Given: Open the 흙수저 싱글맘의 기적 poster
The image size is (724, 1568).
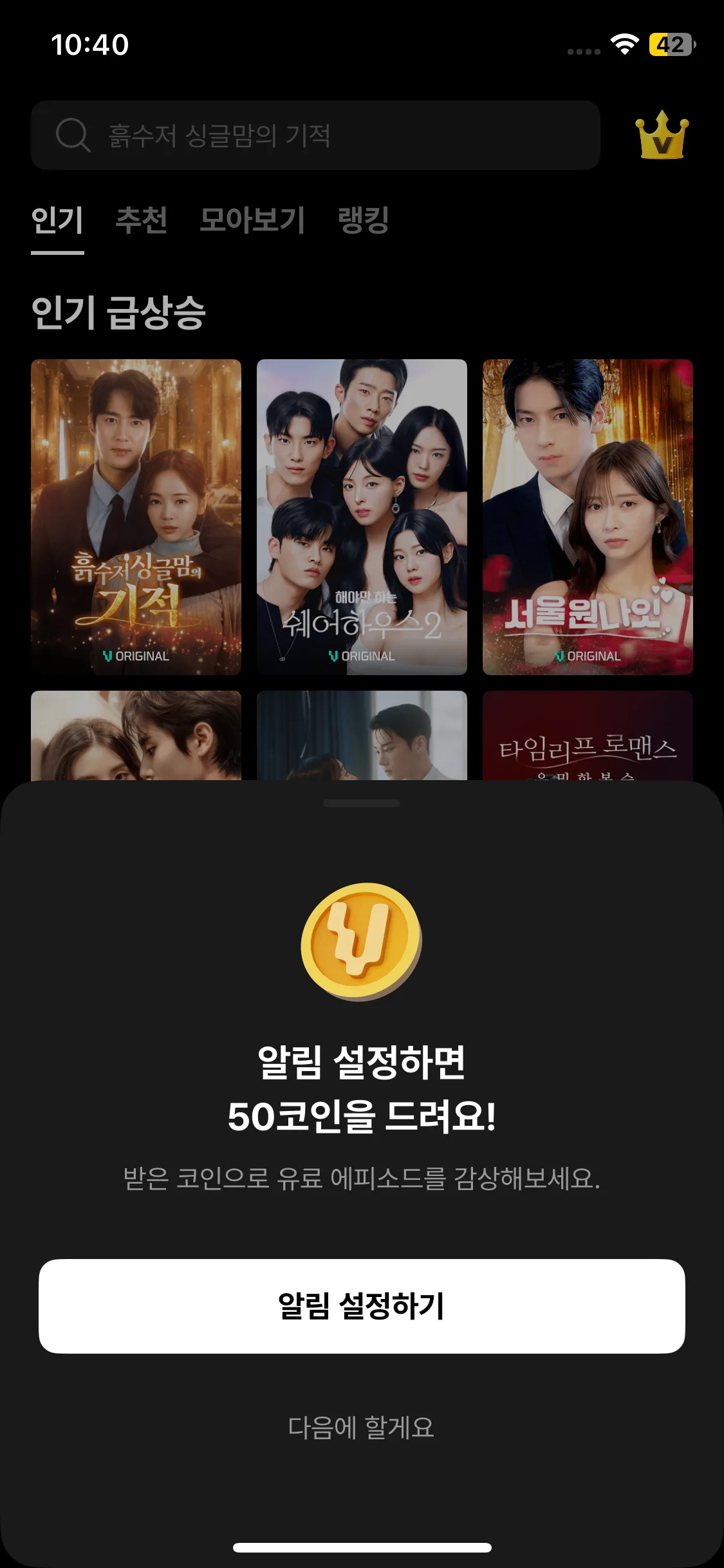Looking at the screenshot, I should (136, 516).
